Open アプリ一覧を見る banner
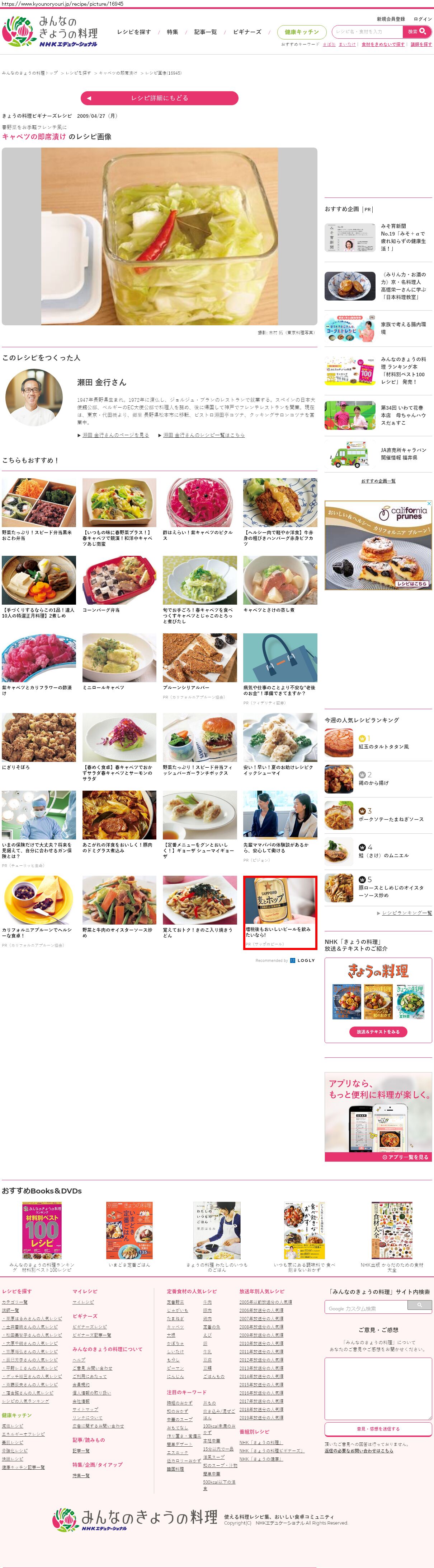 [377, 1157]
